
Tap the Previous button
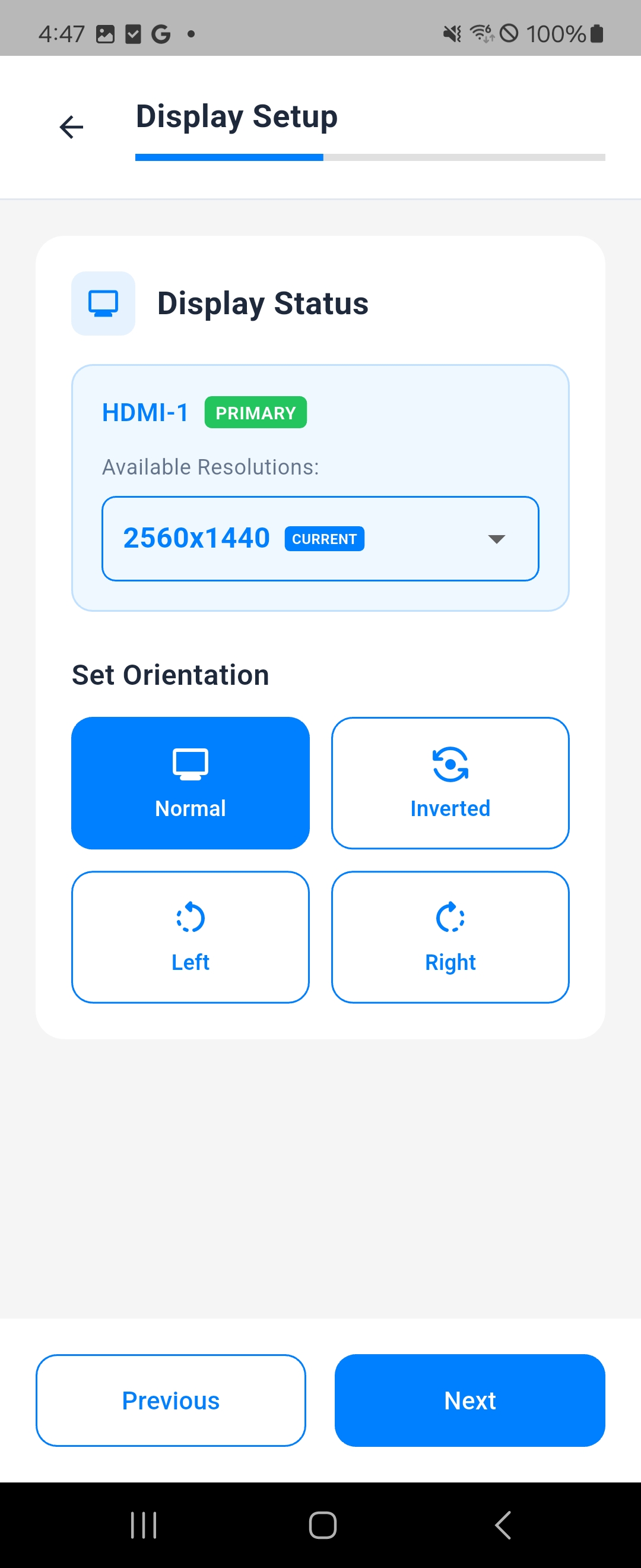pyautogui.click(x=170, y=1400)
